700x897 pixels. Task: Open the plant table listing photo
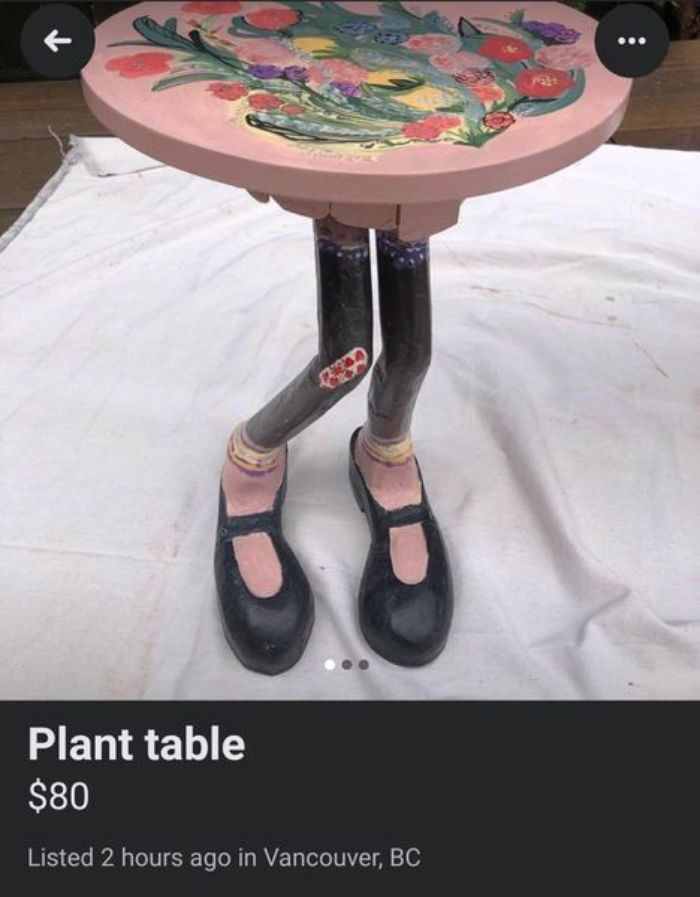(x=350, y=350)
